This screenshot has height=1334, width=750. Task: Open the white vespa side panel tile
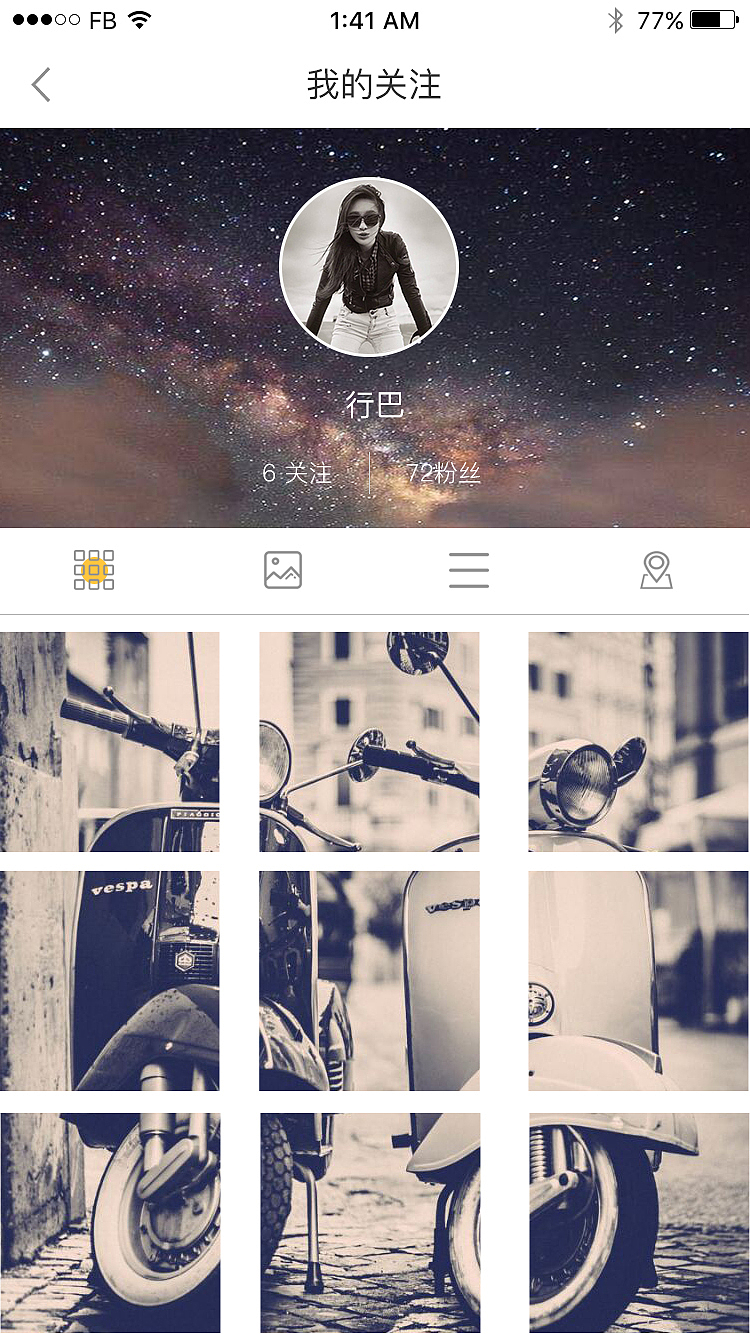point(369,981)
